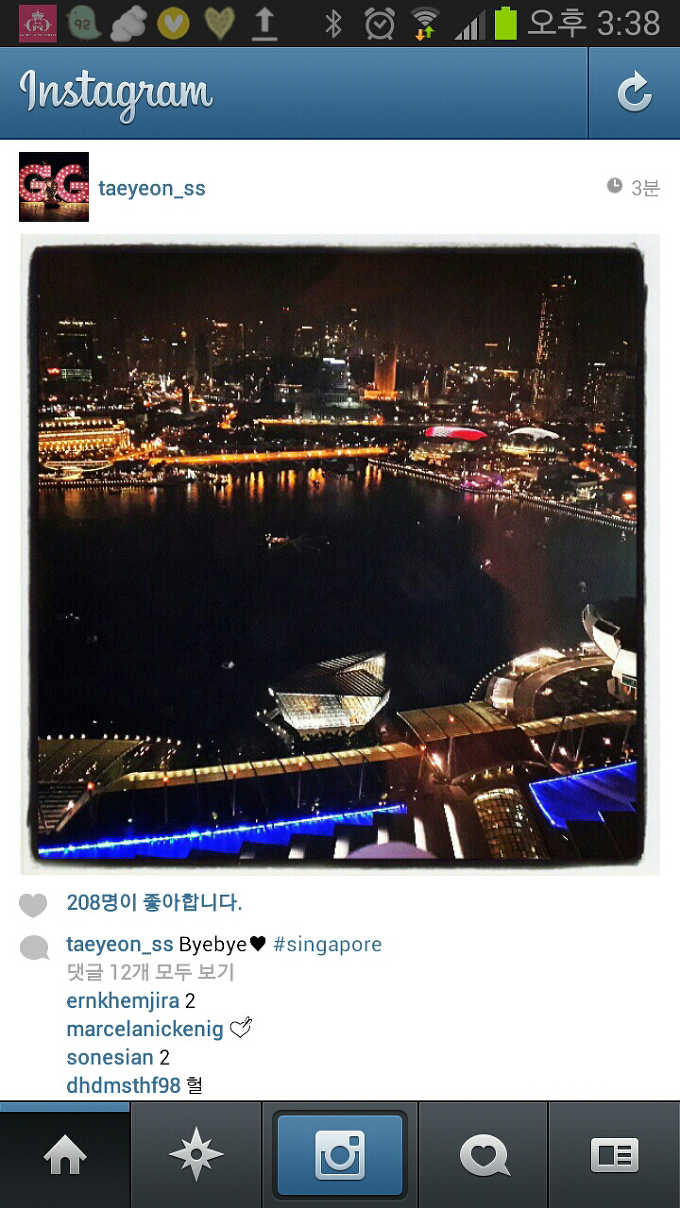Open the Singapore night skyline photo
This screenshot has width=680, height=1208.
point(340,555)
